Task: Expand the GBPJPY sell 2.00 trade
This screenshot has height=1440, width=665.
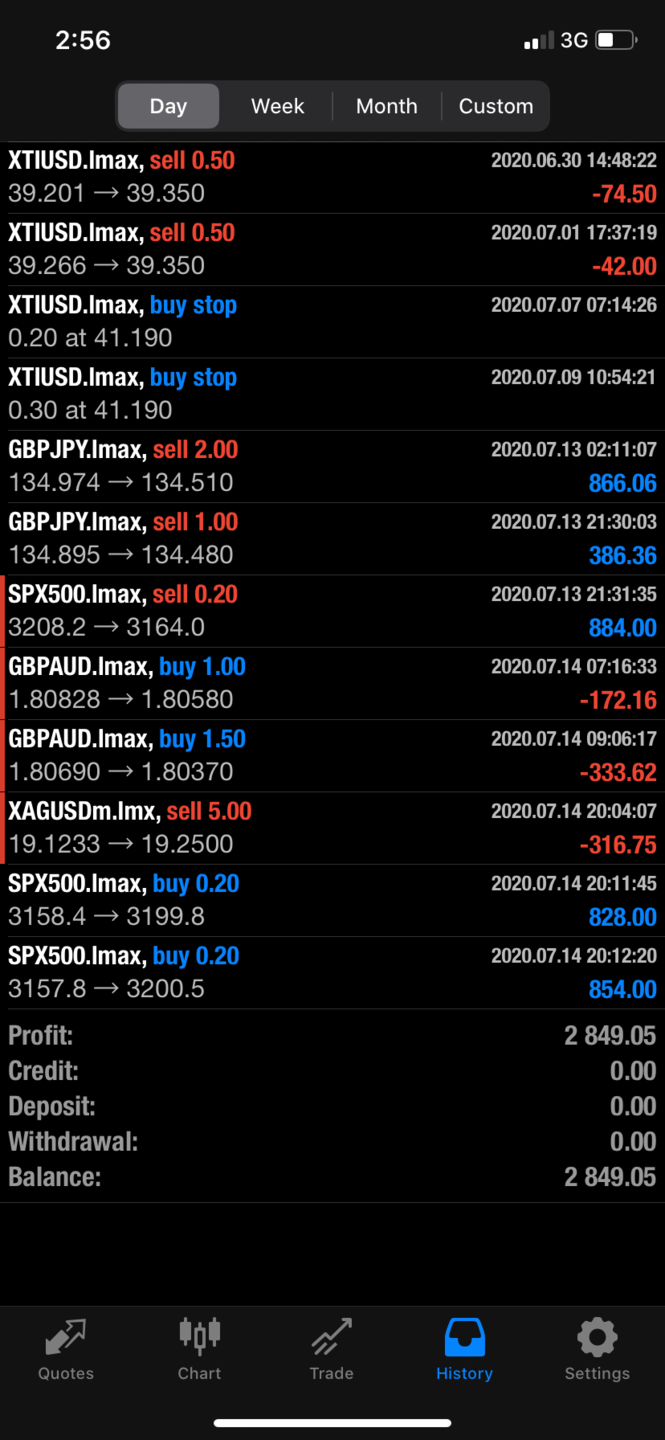Action: click(x=332, y=467)
